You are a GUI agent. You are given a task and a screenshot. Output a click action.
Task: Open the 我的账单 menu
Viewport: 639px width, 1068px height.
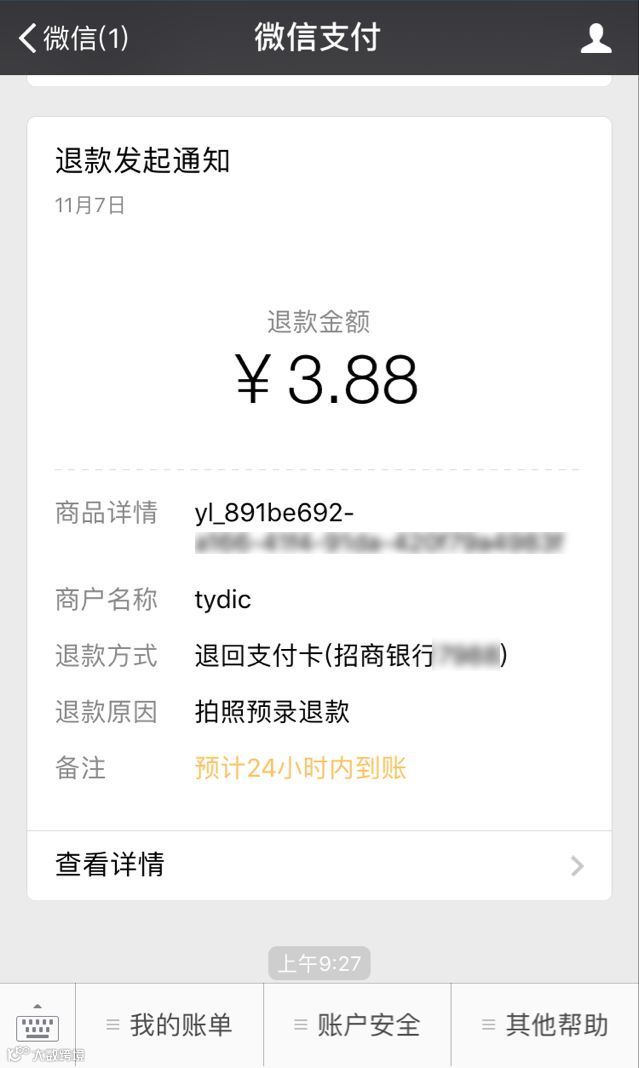[x=170, y=1024]
